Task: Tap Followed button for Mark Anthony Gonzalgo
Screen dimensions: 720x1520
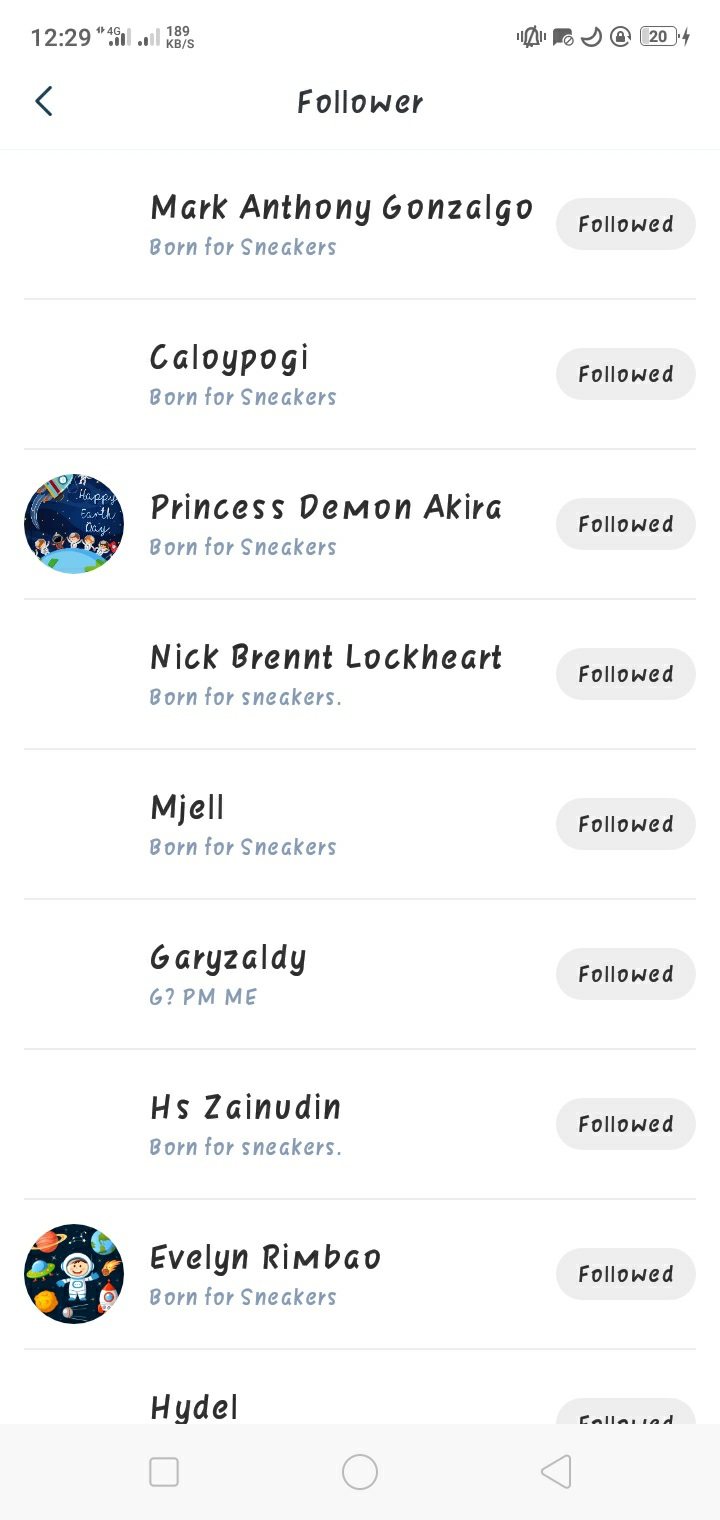Action: point(625,224)
